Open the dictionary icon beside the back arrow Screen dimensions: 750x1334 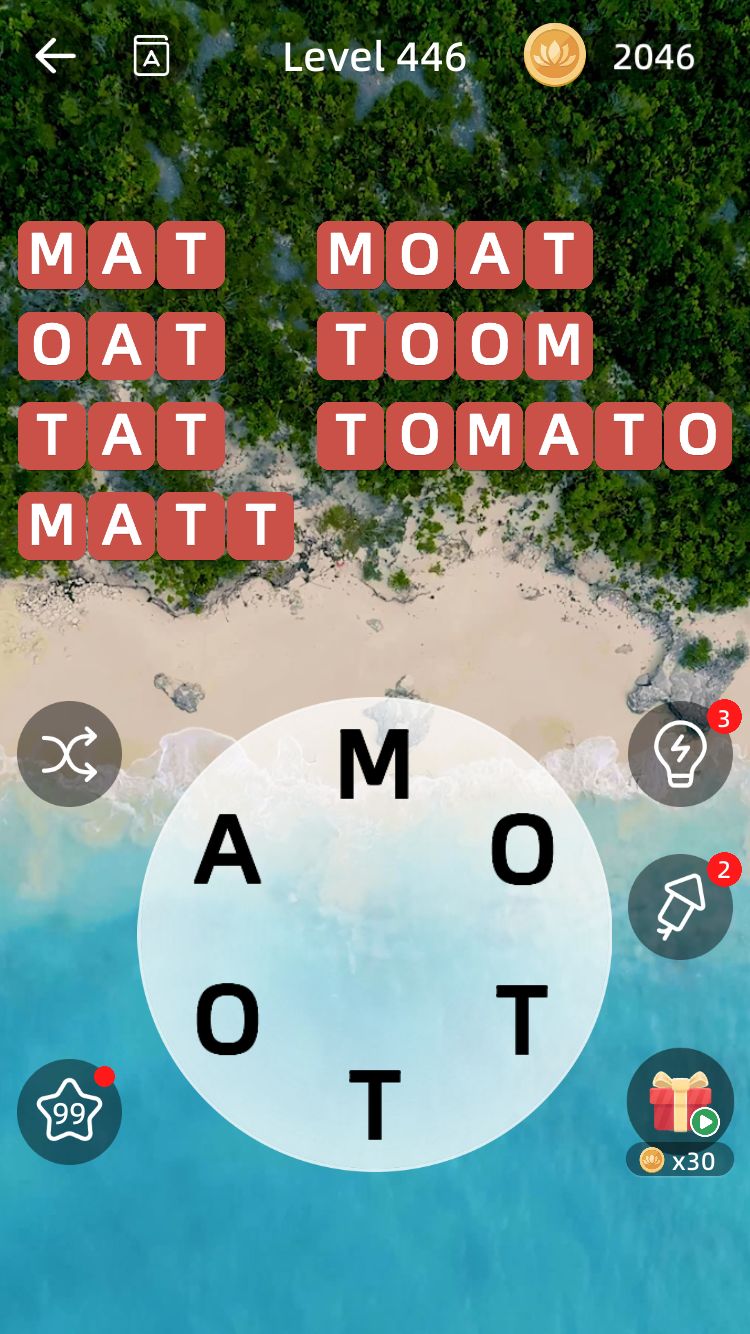pos(151,56)
